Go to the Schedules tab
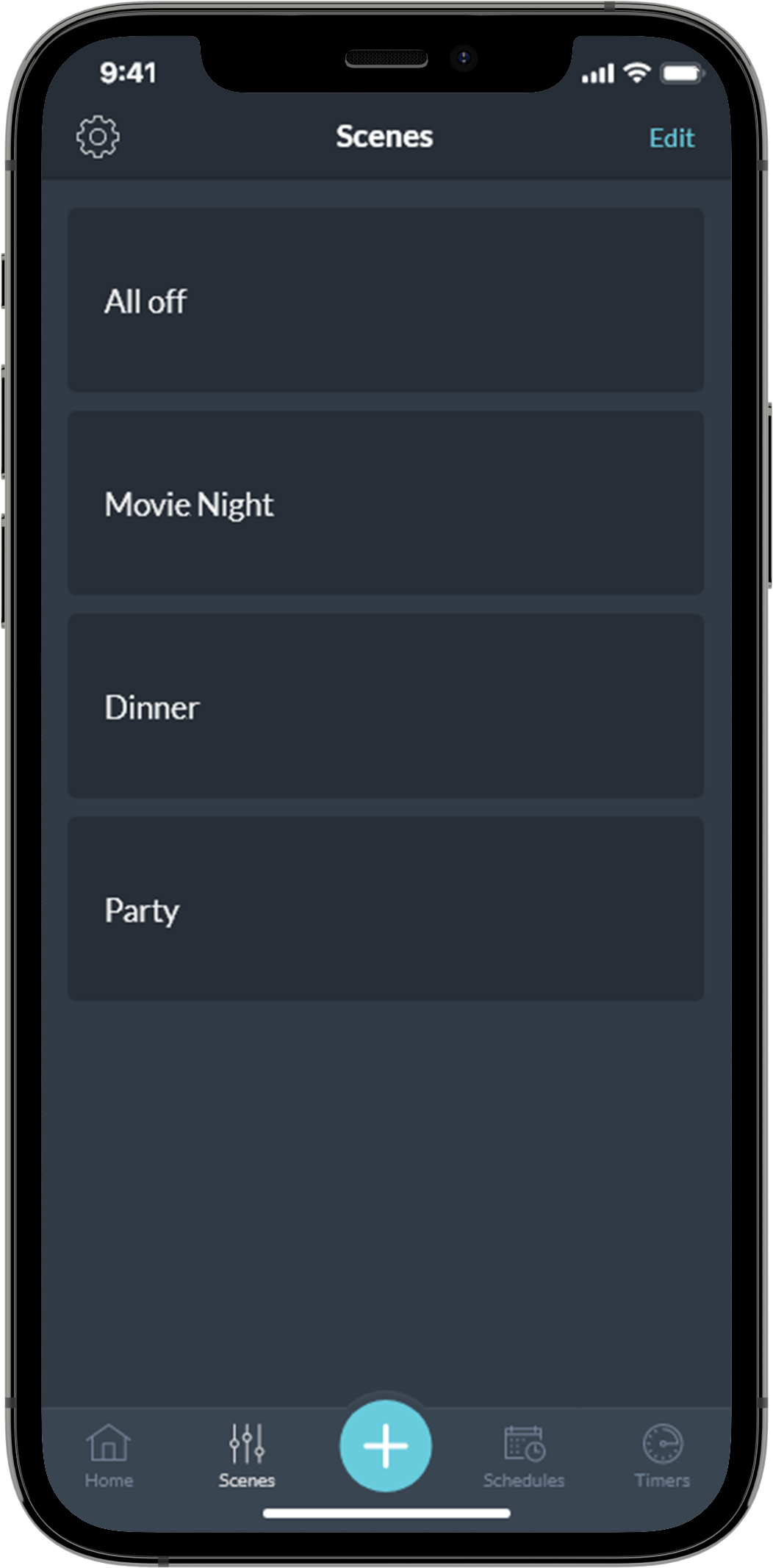The width and height of the screenshot is (773, 1568). [x=524, y=1456]
